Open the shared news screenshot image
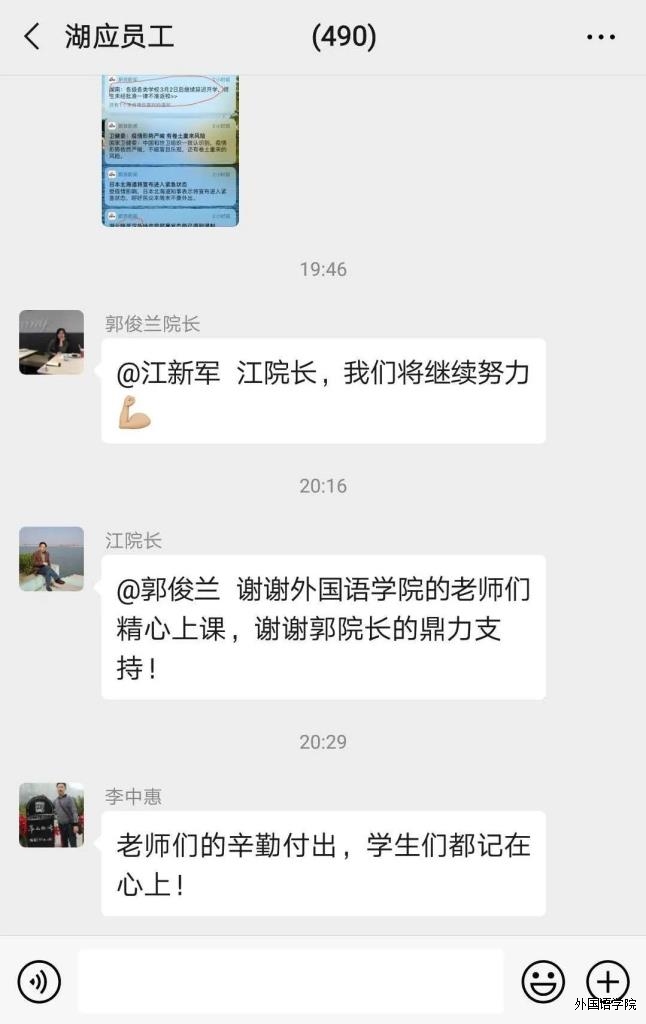Viewport: 646px width, 1024px height. [x=170, y=150]
